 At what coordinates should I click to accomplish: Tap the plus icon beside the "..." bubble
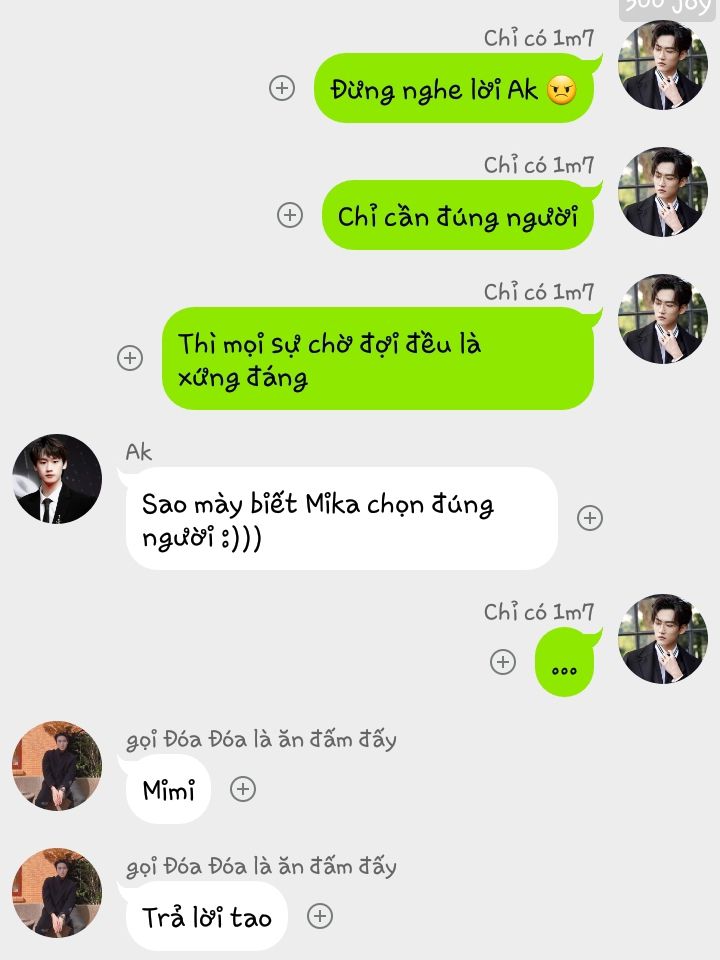(x=503, y=662)
